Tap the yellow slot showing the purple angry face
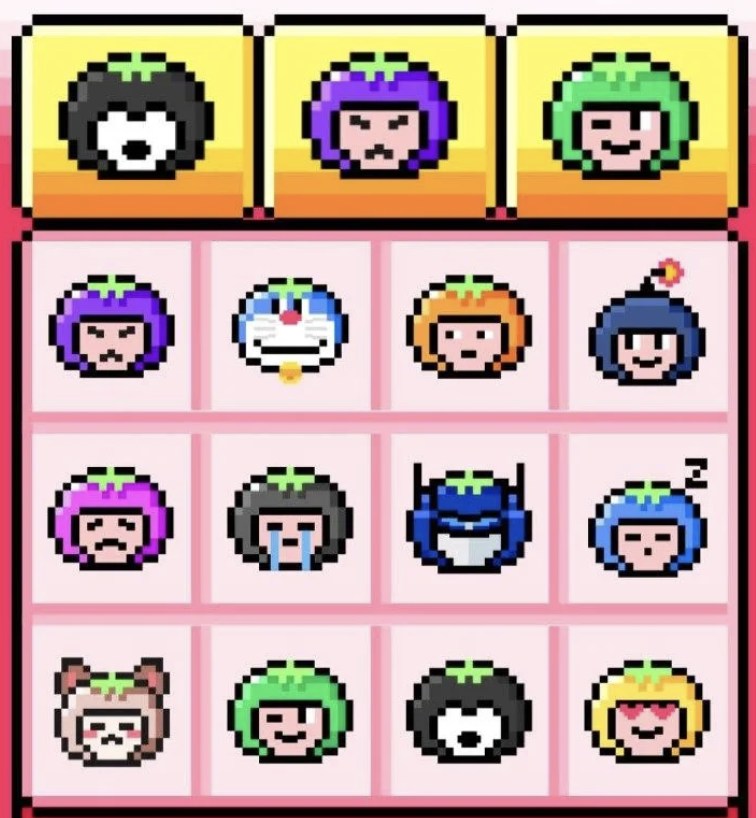The height and width of the screenshot is (818, 756). click(380, 117)
